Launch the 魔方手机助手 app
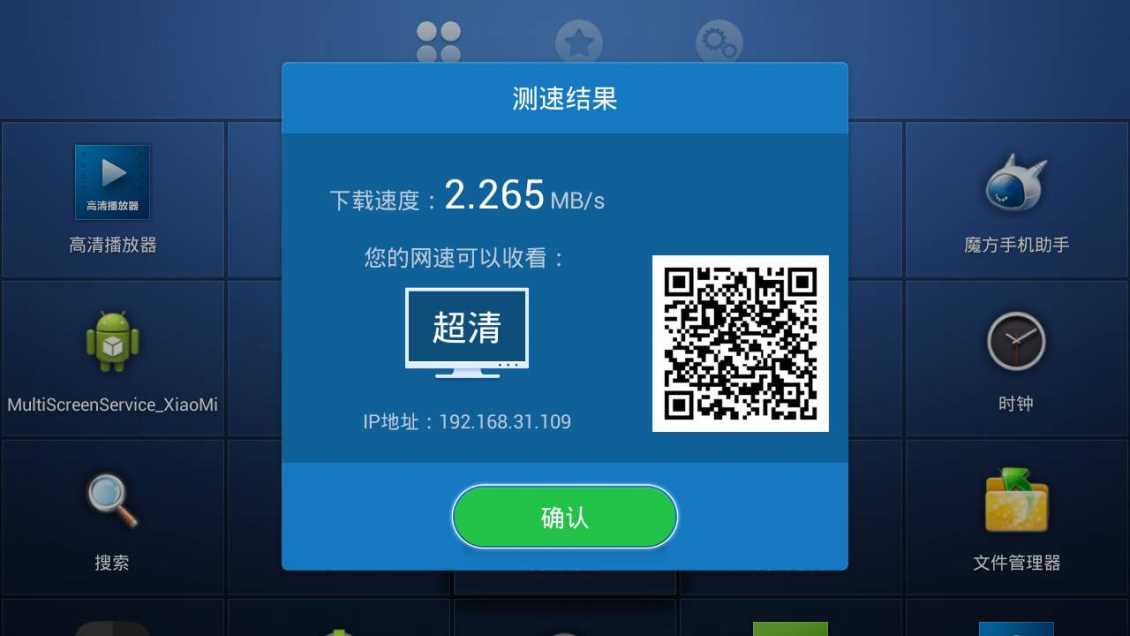 1016,198
